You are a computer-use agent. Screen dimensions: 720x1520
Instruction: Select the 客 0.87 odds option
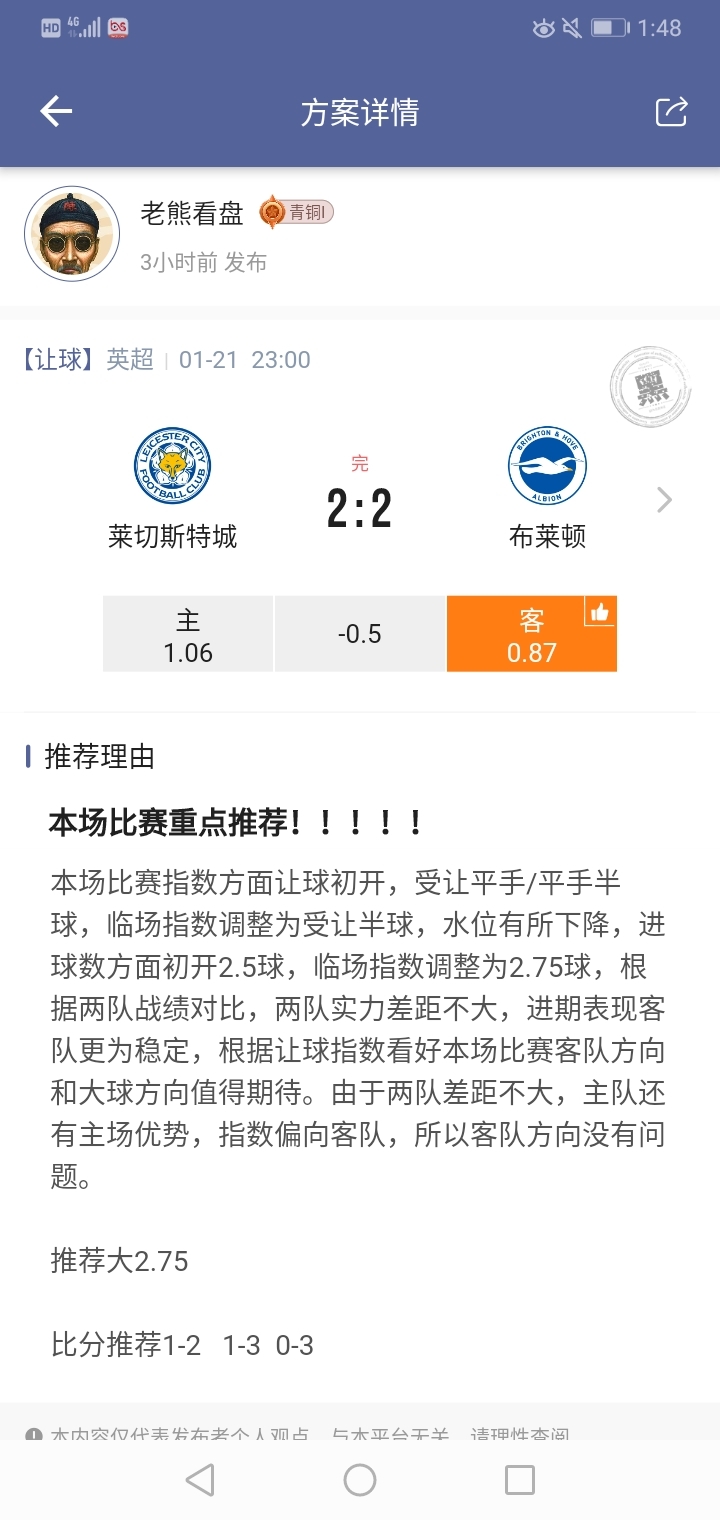(531, 634)
